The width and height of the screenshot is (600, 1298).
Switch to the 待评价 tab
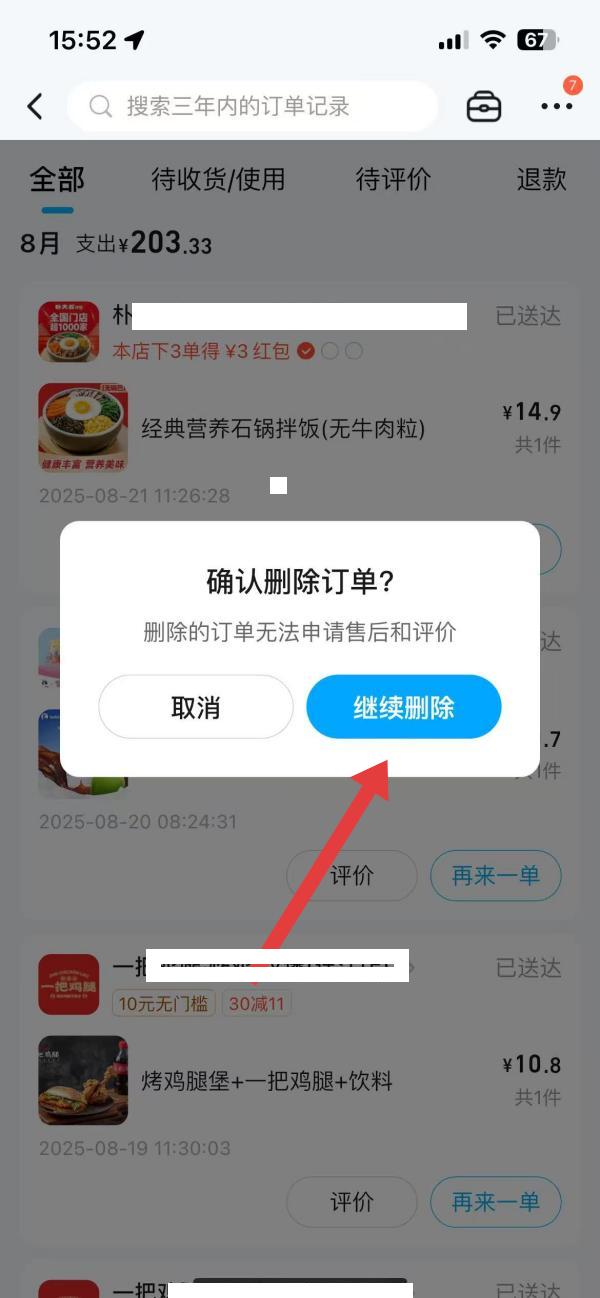[393, 180]
